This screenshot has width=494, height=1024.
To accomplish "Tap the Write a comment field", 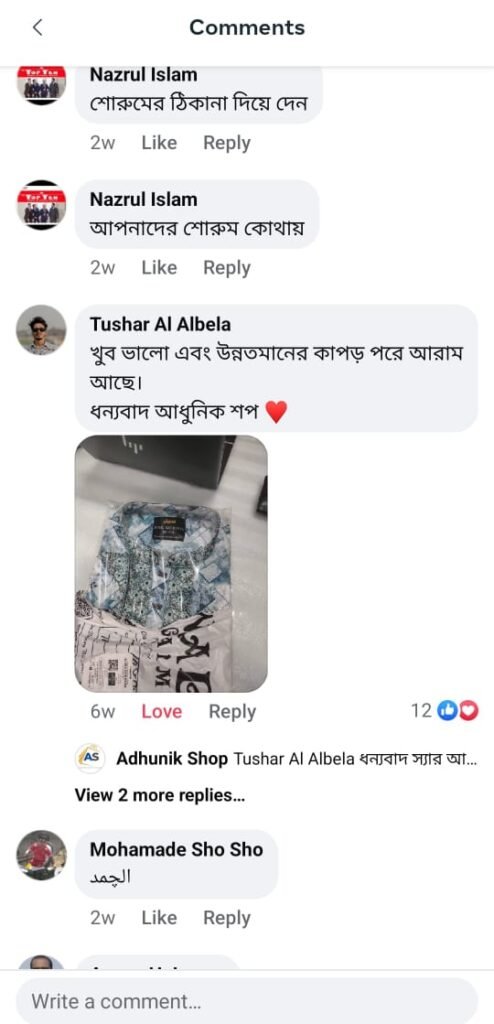I will pyautogui.click(x=246, y=1000).
